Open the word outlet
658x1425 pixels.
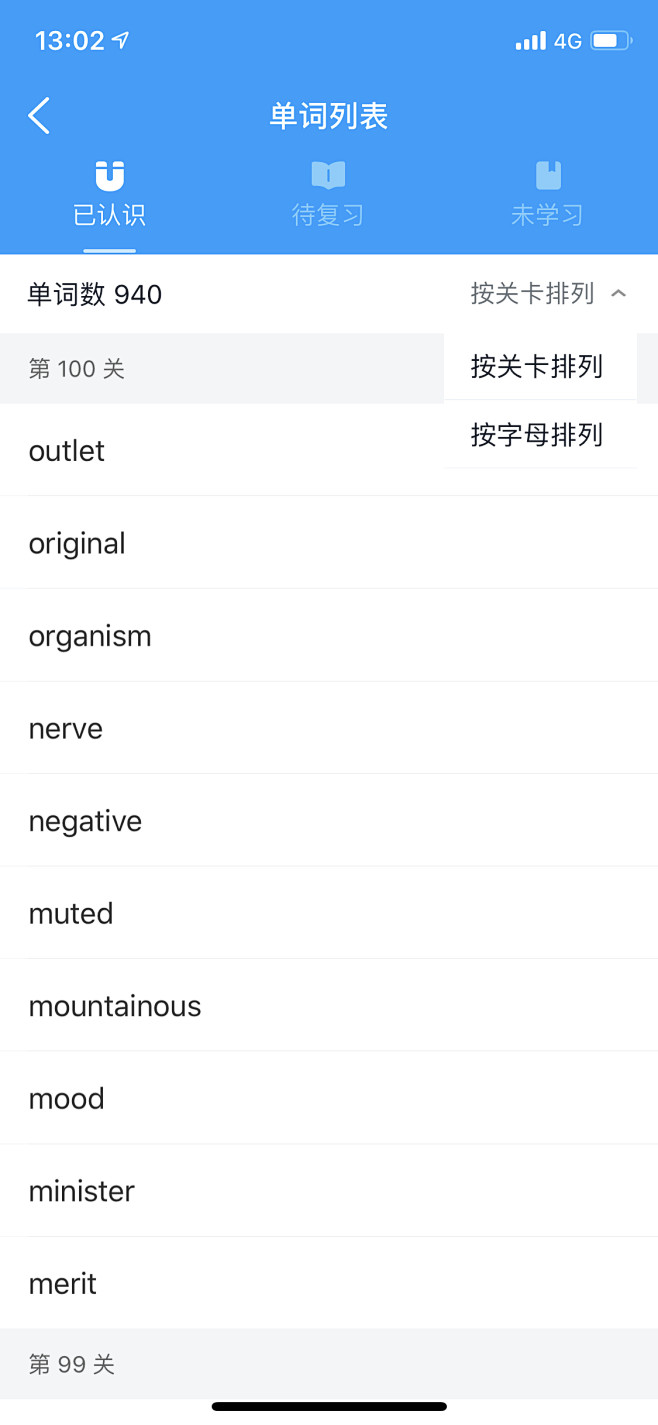(x=222, y=451)
